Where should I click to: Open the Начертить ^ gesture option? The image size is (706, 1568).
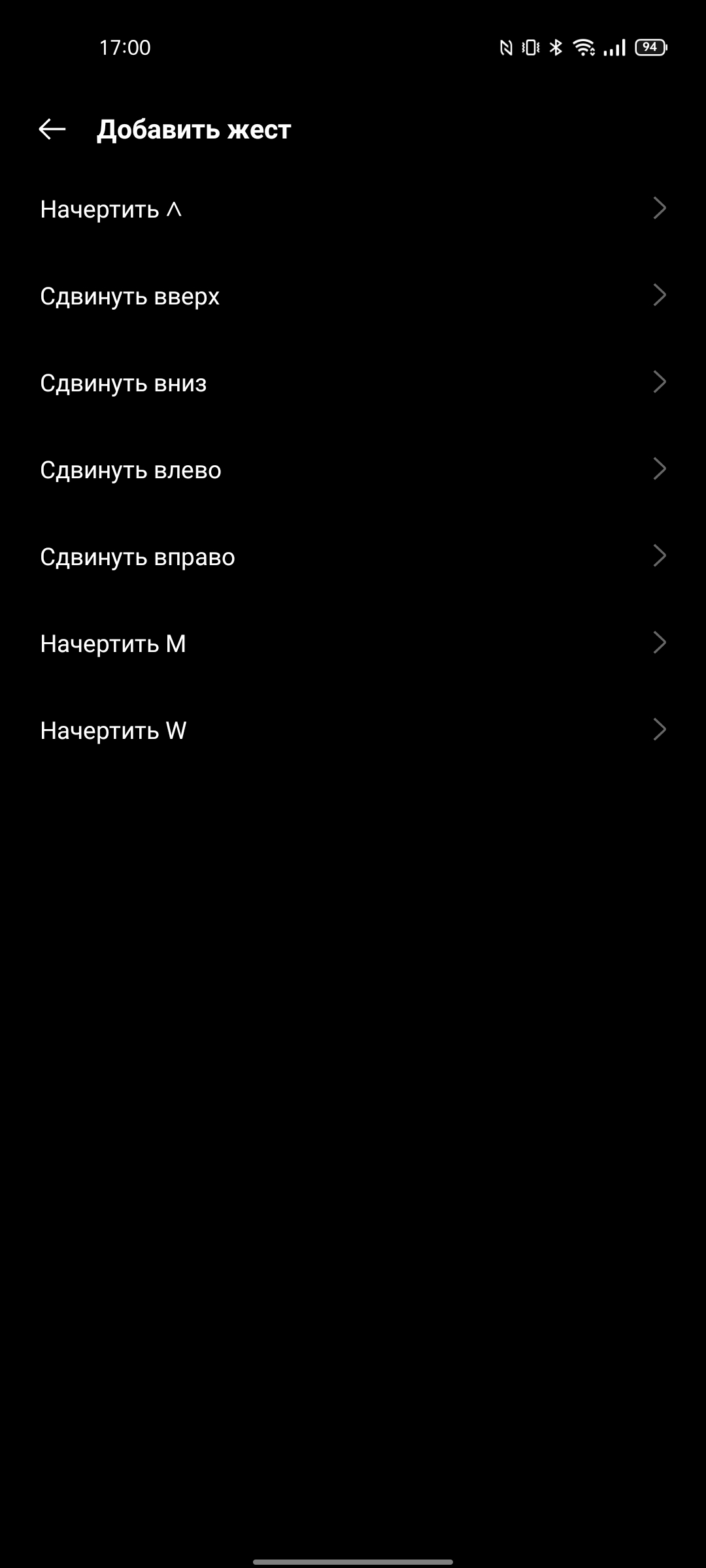coord(353,209)
